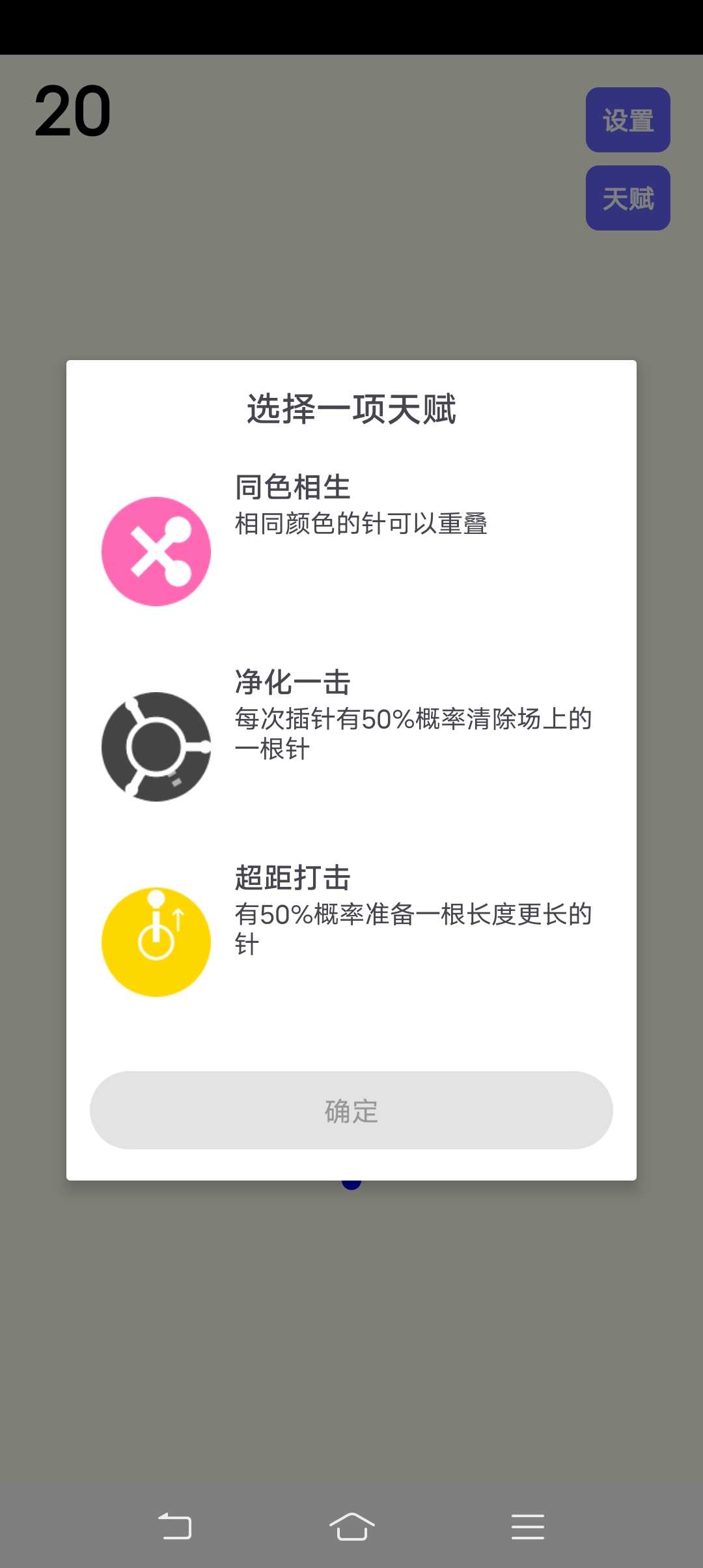Go back using system back button
This screenshot has height=1568, width=703.
click(x=175, y=1526)
